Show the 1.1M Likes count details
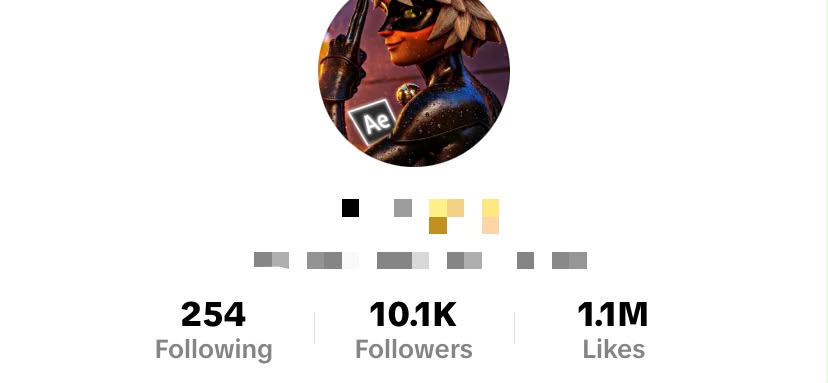Viewport: 828px width, 383px height. click(x=613, y=330)
